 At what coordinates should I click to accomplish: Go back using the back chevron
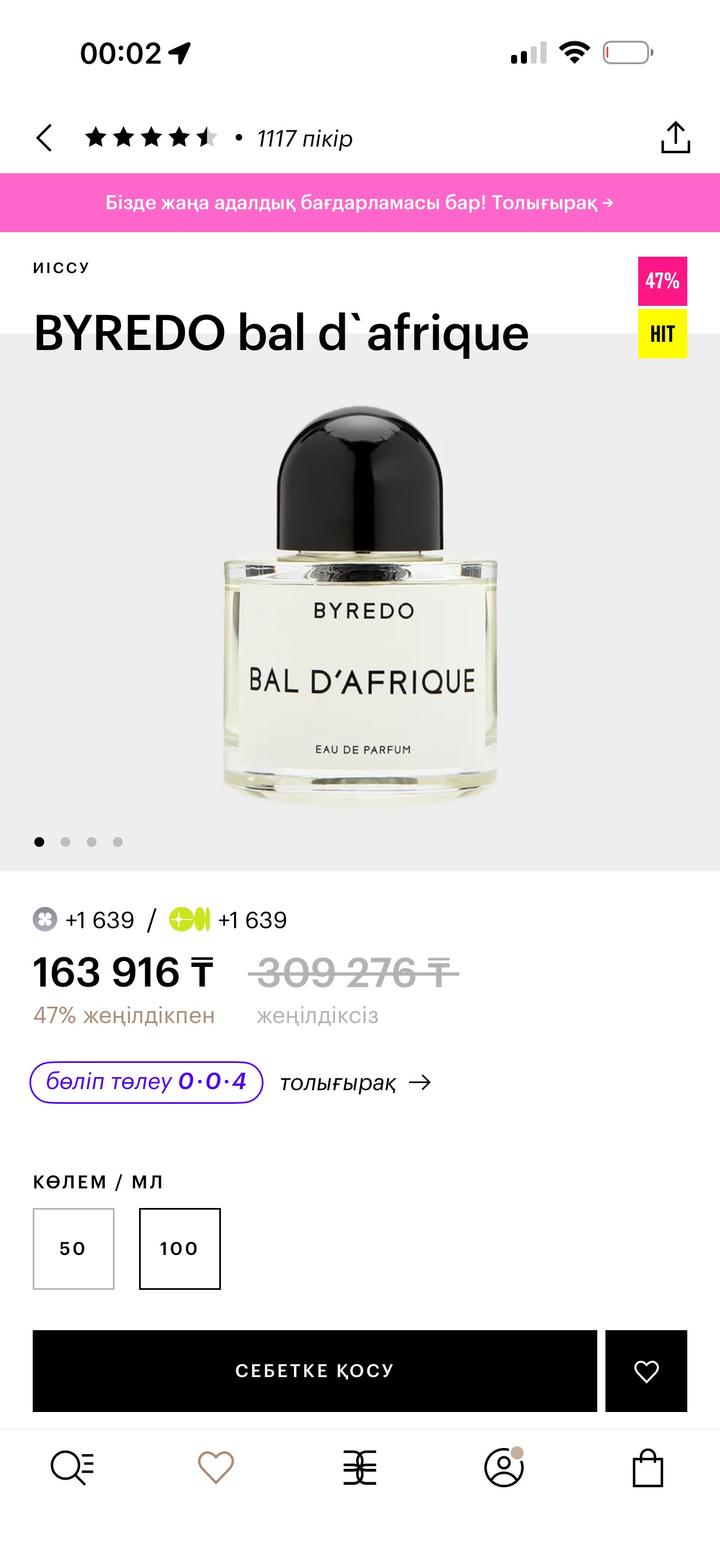[44, 137]
